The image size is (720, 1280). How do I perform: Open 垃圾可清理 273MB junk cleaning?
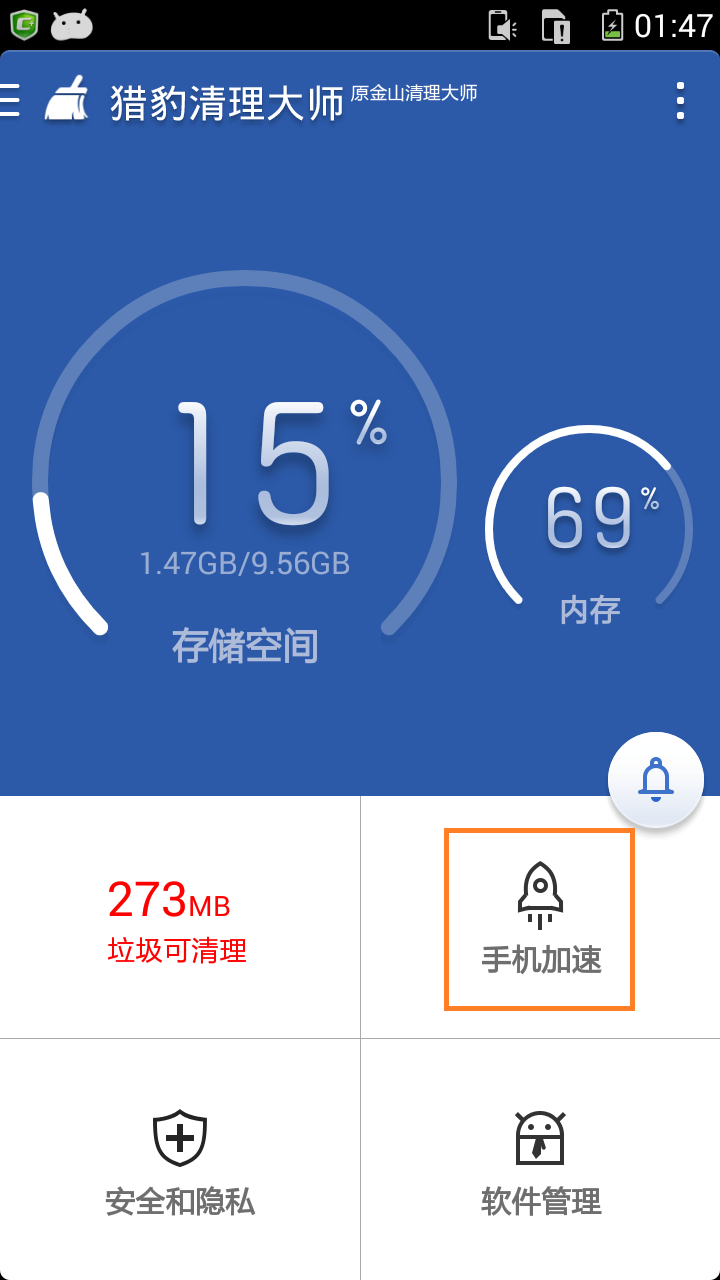[179, 917]
